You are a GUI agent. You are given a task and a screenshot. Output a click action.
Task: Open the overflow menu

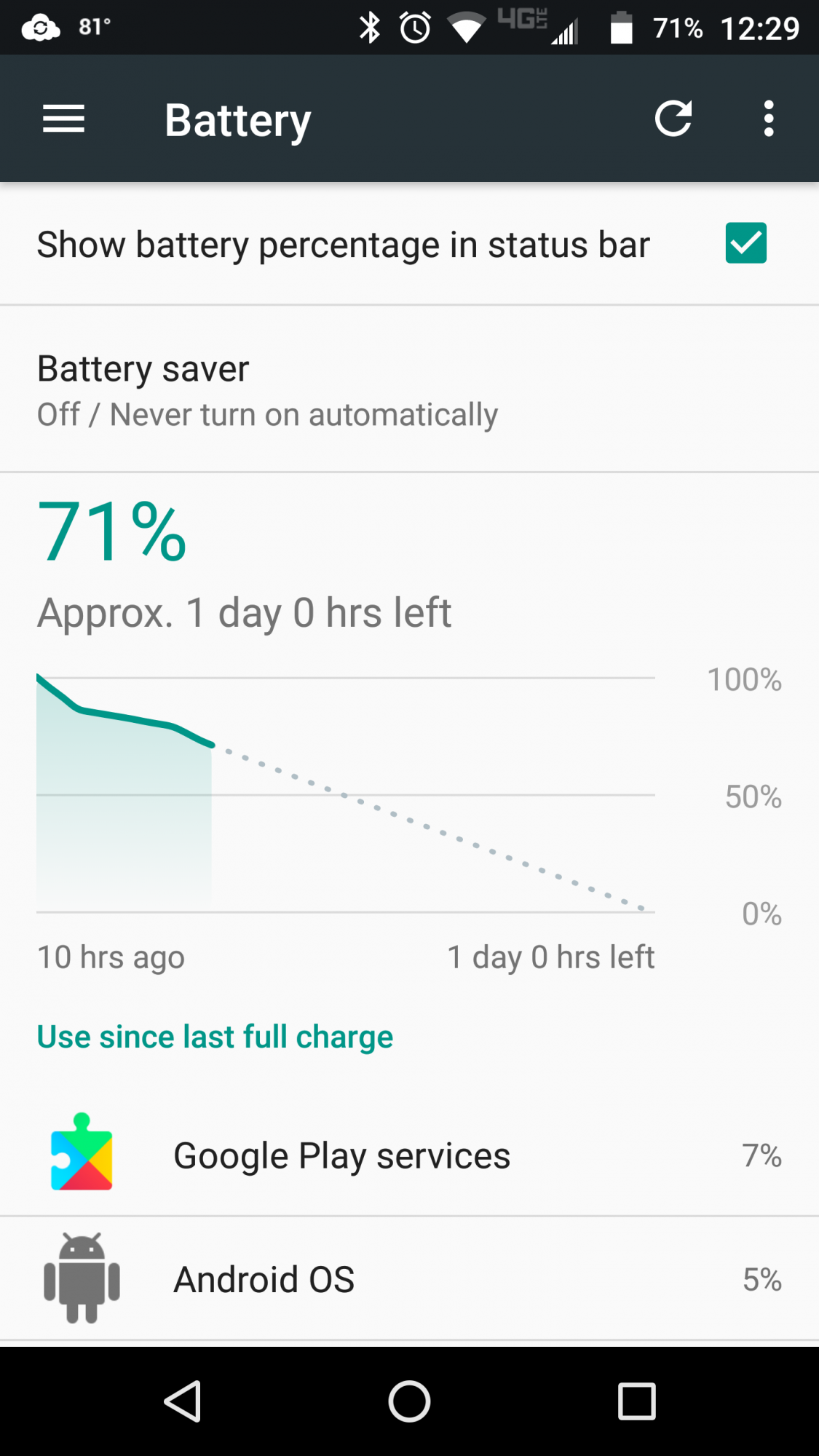(769, 119)
